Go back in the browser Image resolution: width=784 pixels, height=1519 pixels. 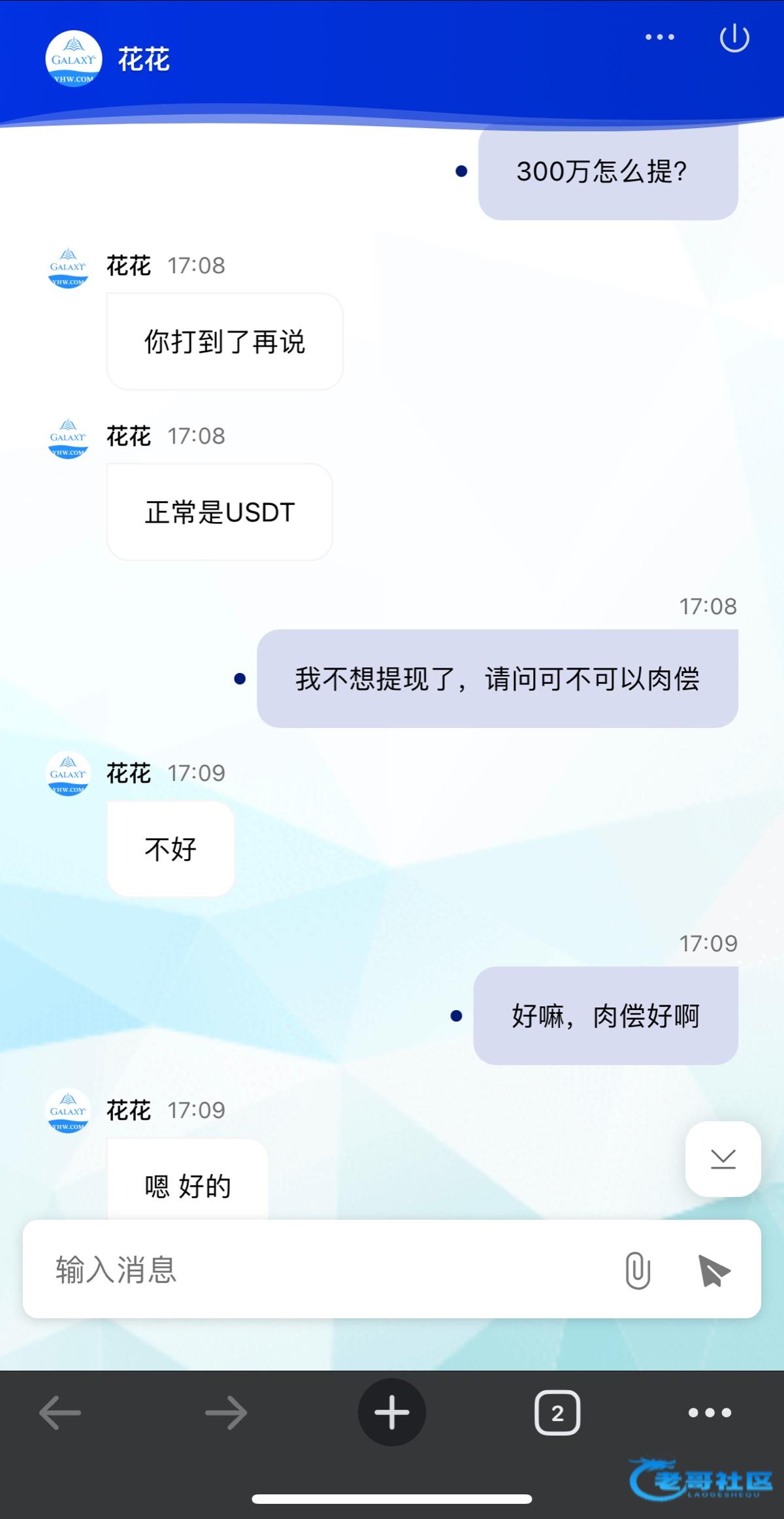(60, 1413)
